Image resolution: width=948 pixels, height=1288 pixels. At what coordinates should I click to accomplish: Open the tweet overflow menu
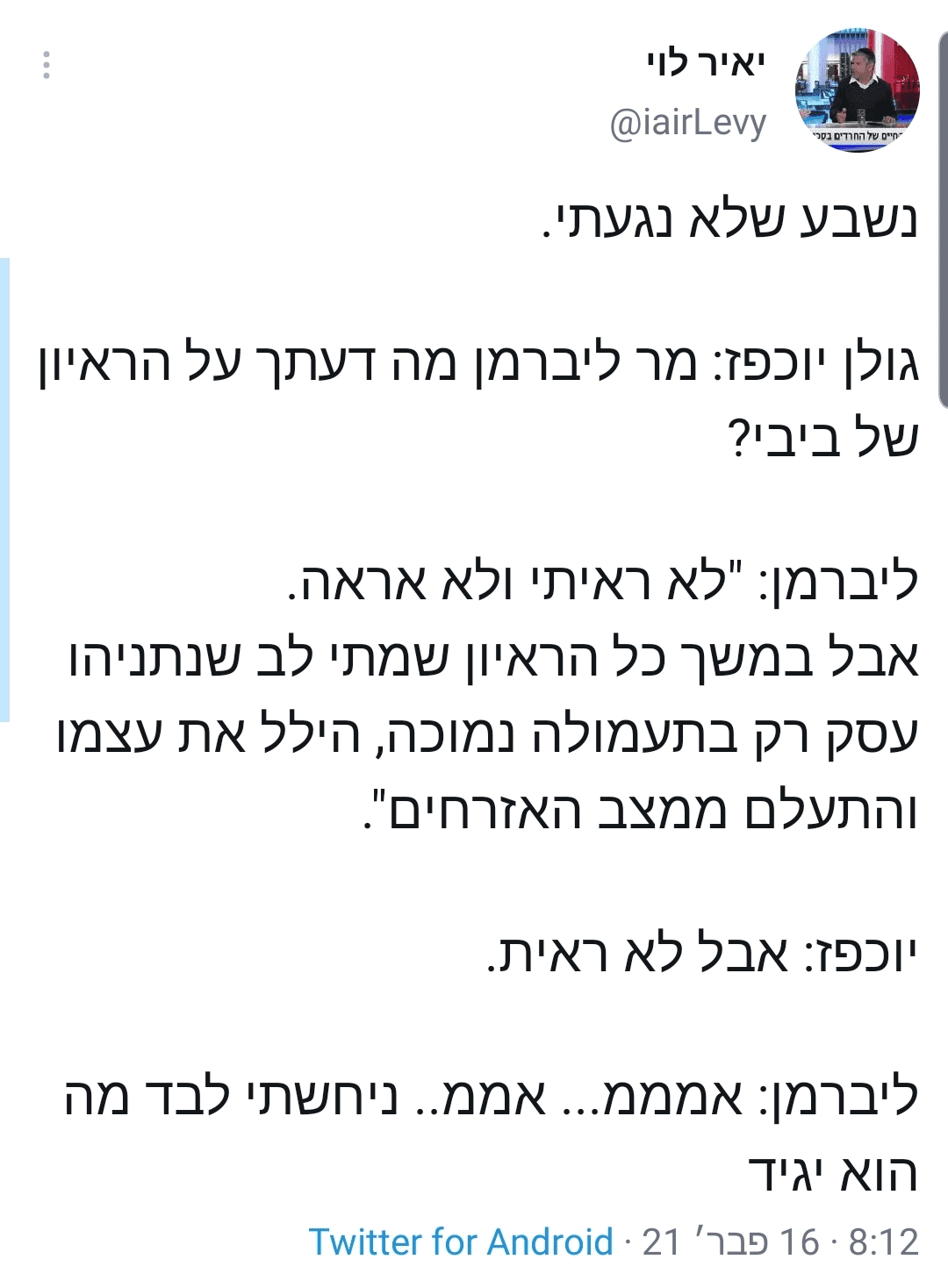pos(47,65)
